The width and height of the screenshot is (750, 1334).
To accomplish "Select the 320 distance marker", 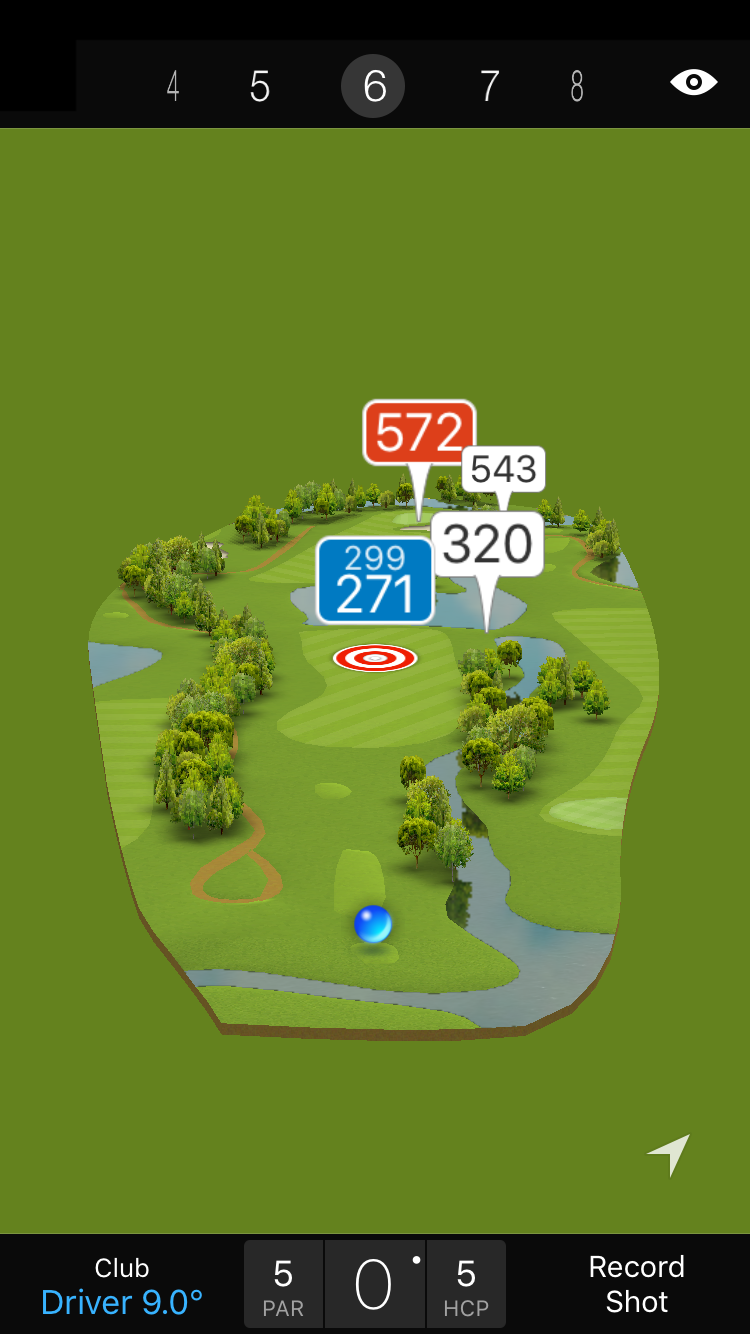I will [x=488, y=545].
